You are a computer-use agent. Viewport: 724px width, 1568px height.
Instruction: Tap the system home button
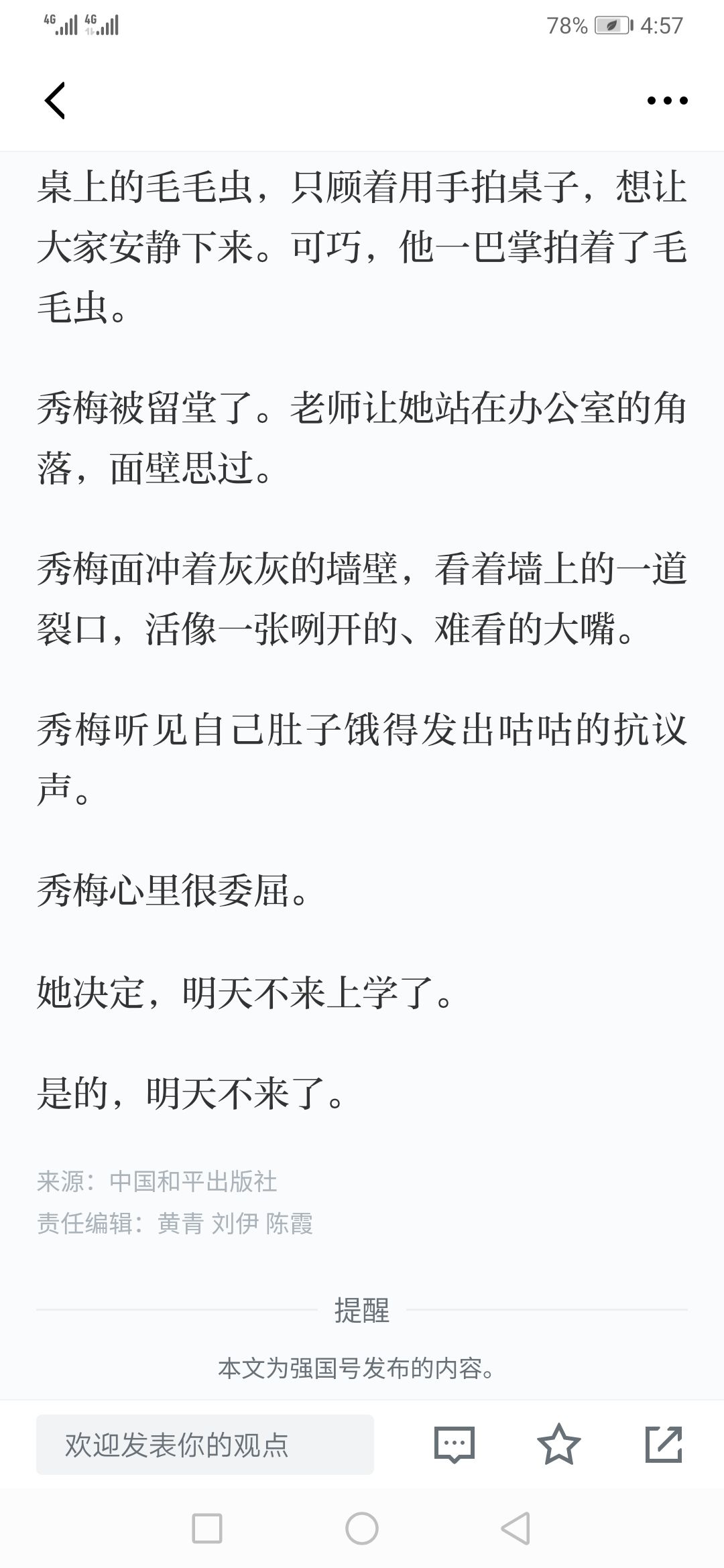pos(362,1528)
